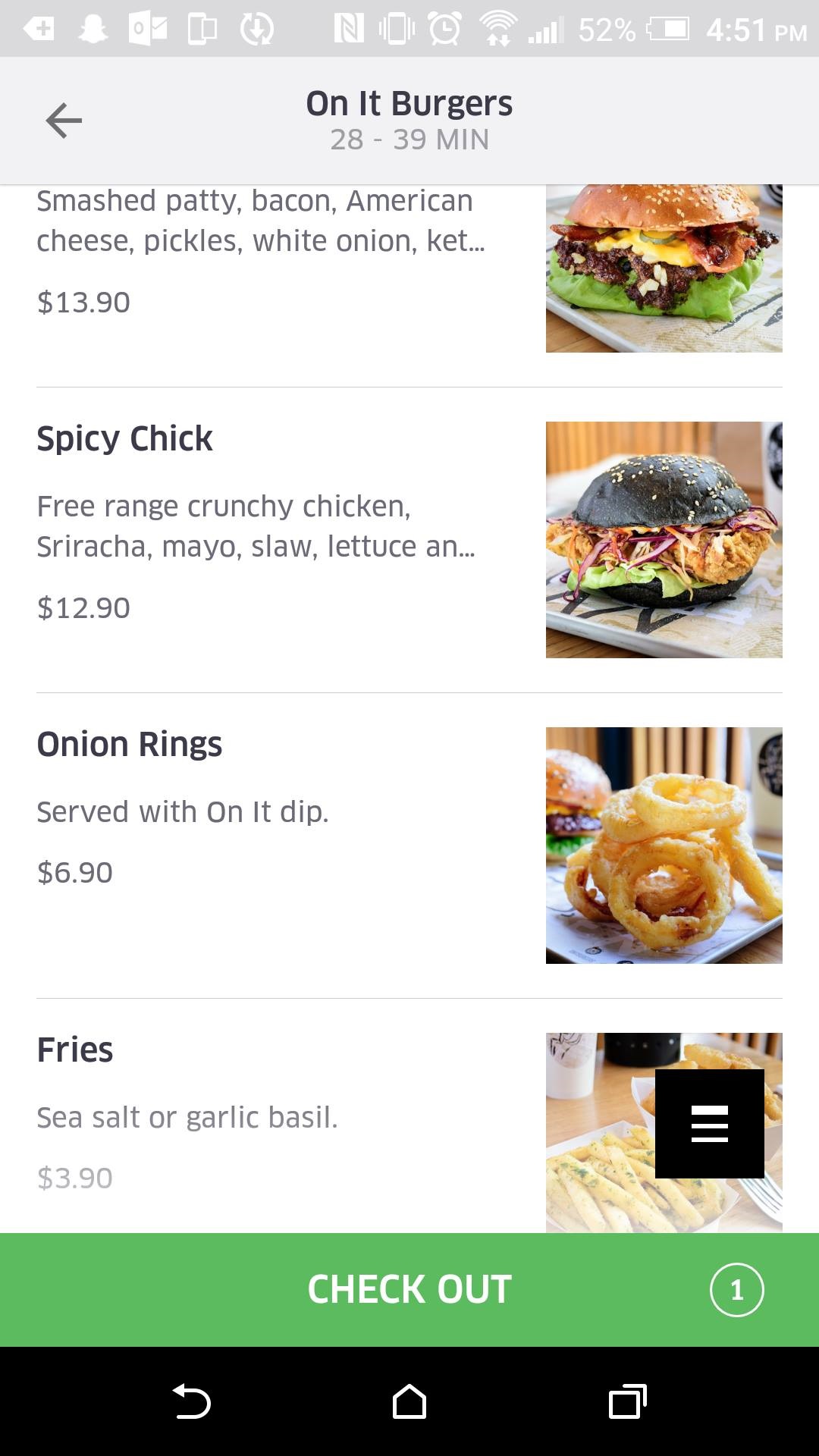Proceed to Check Out
The width and height of the screenshot is (819, 1456).
click(409, 1289)
